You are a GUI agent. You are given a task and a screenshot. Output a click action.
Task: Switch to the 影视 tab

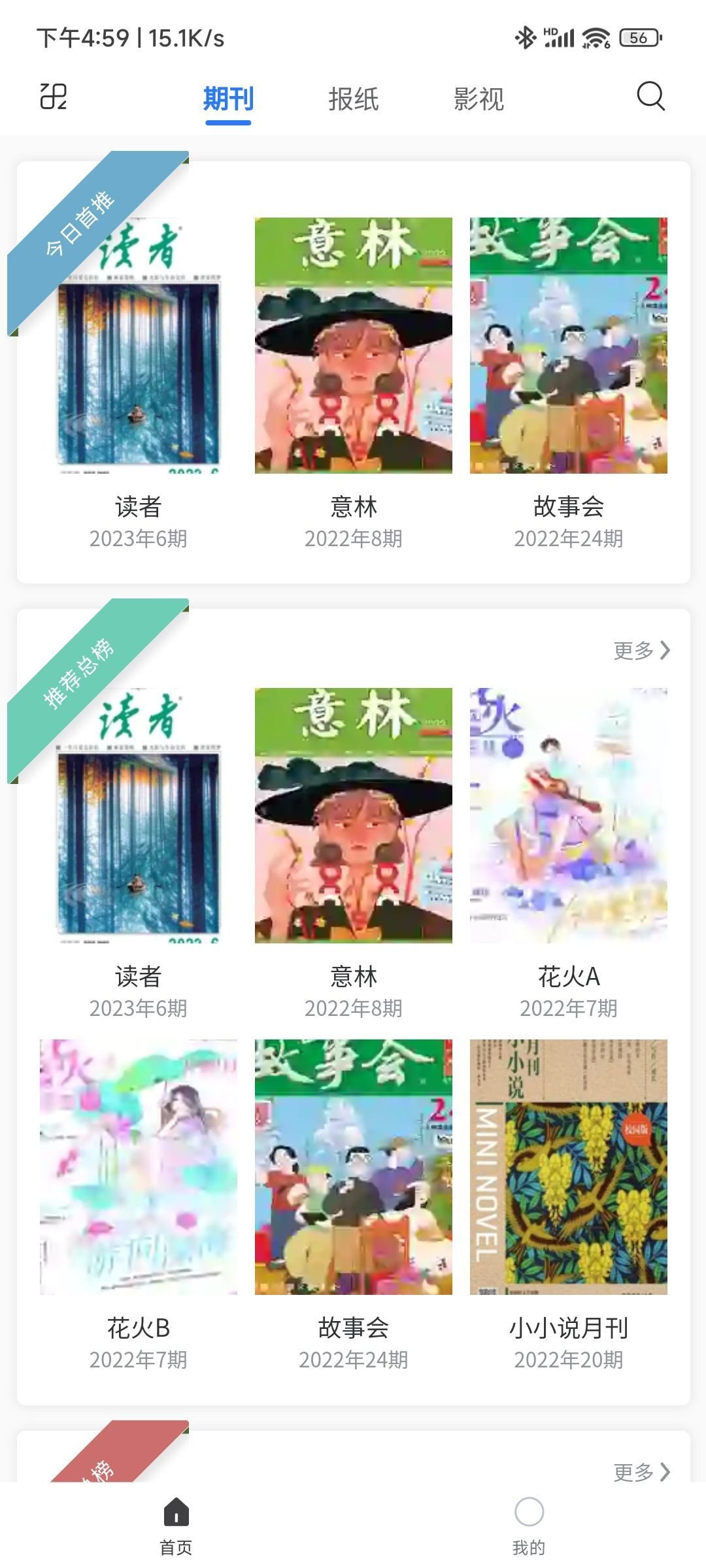coord(479,99)
